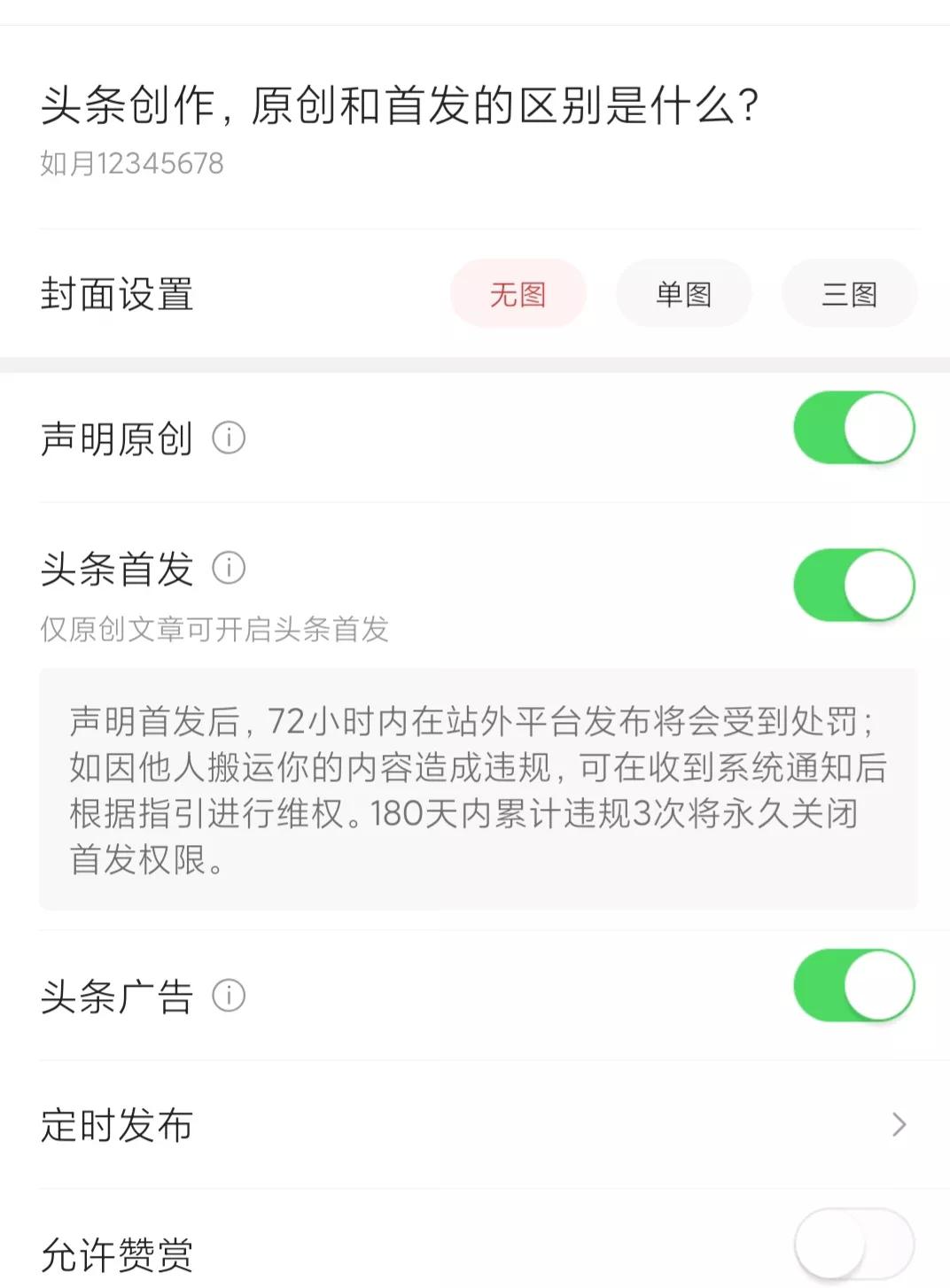Enable the 允许赞赏 switch

click(x=853, y=1245)
